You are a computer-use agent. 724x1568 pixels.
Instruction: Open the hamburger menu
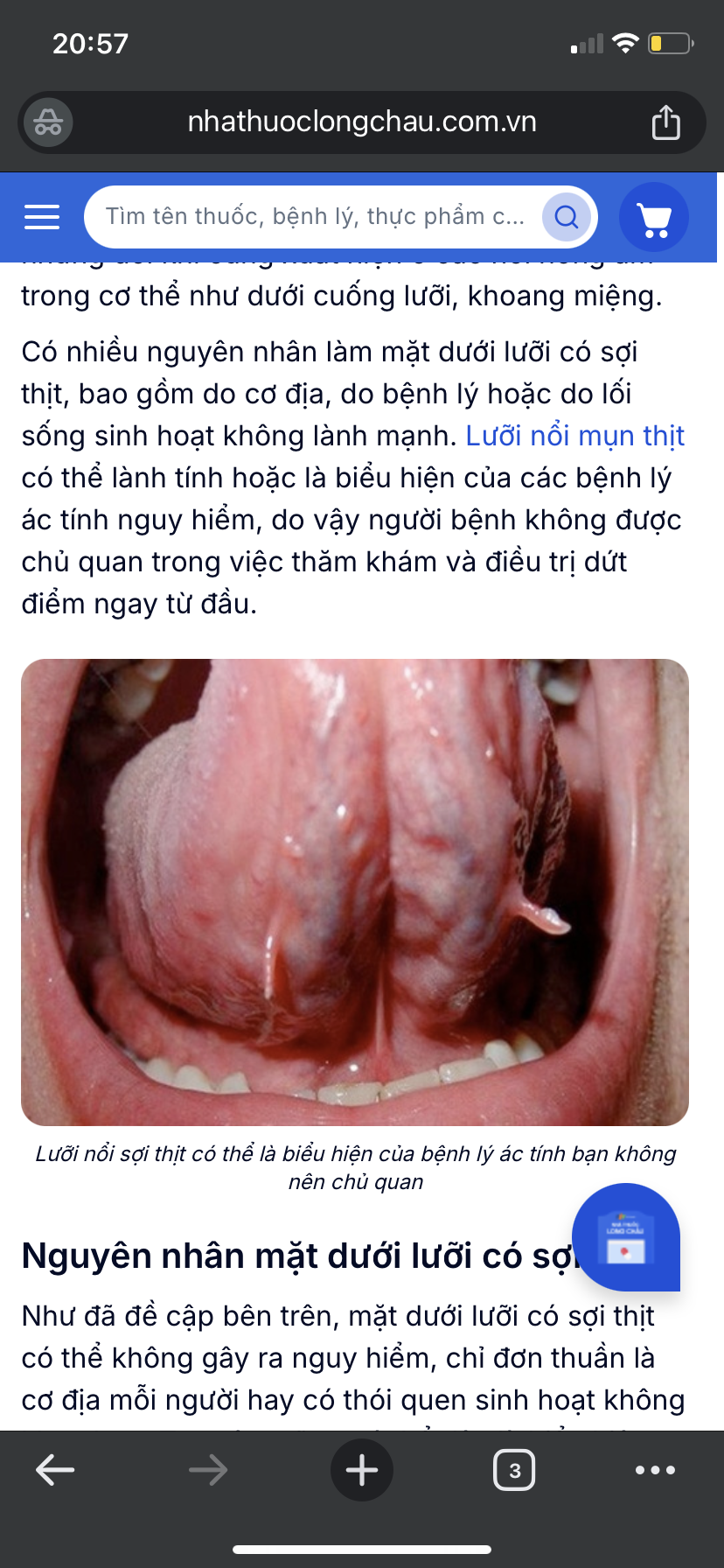click(42, 216)
